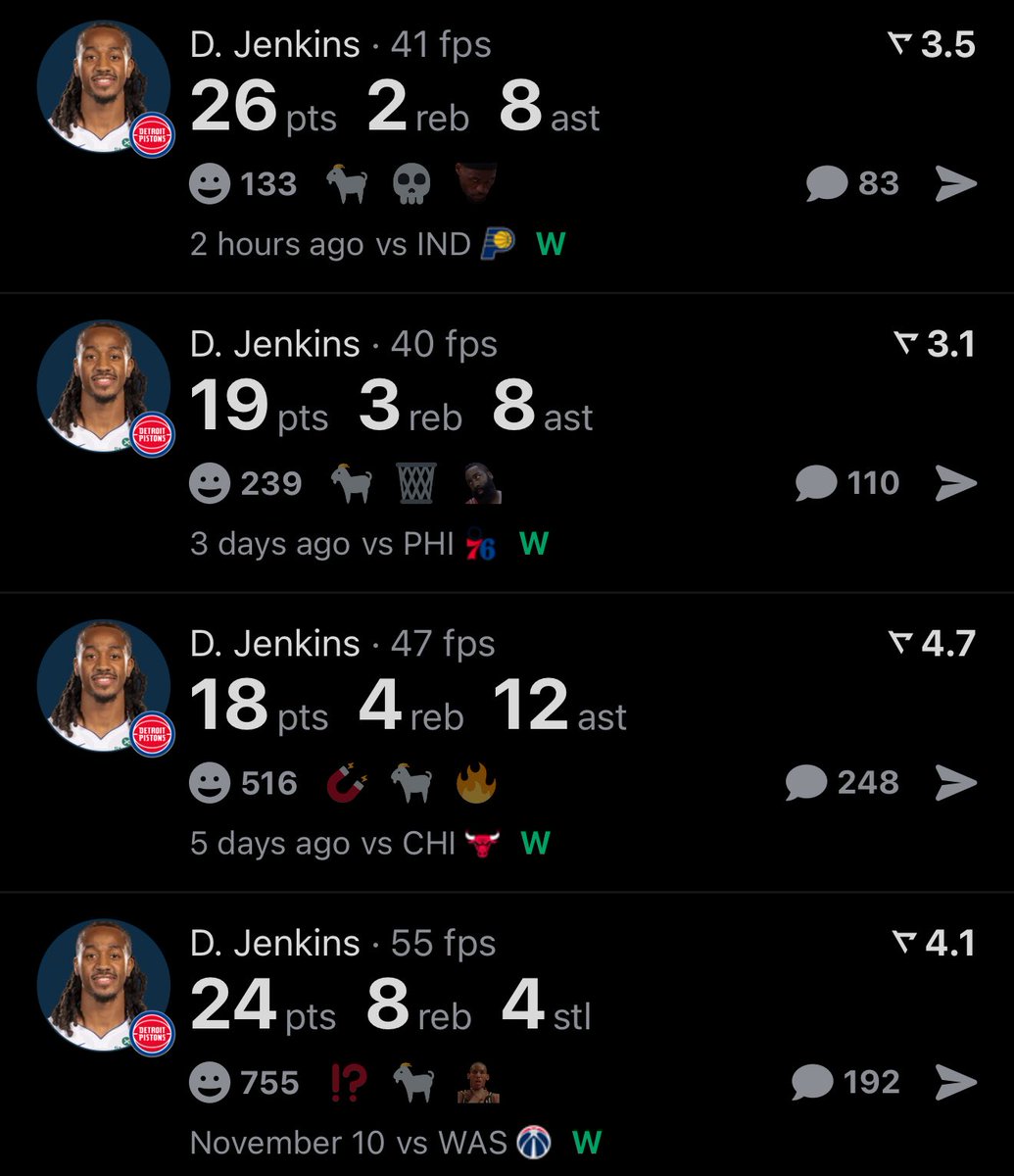
Task: React to the CHI game with smiley
Action: [210, 783]
